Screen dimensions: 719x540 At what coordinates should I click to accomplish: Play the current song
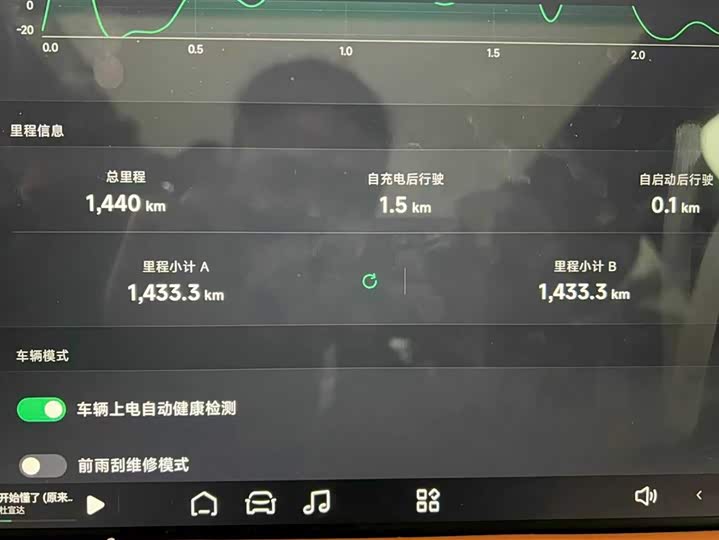point(95,505)
